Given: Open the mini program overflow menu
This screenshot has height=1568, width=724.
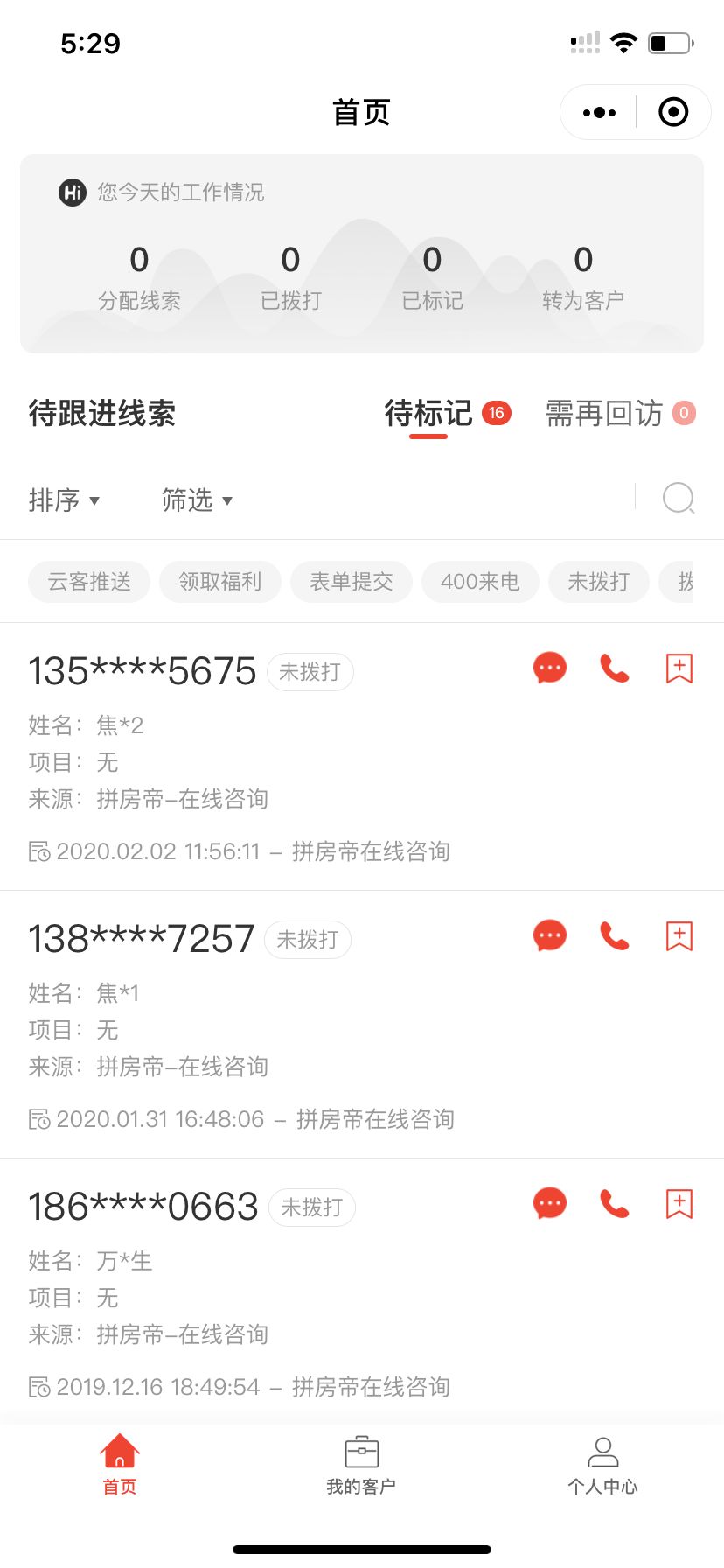Looking at the screenshot, I should pyautogui.click(x=599, y=112).
